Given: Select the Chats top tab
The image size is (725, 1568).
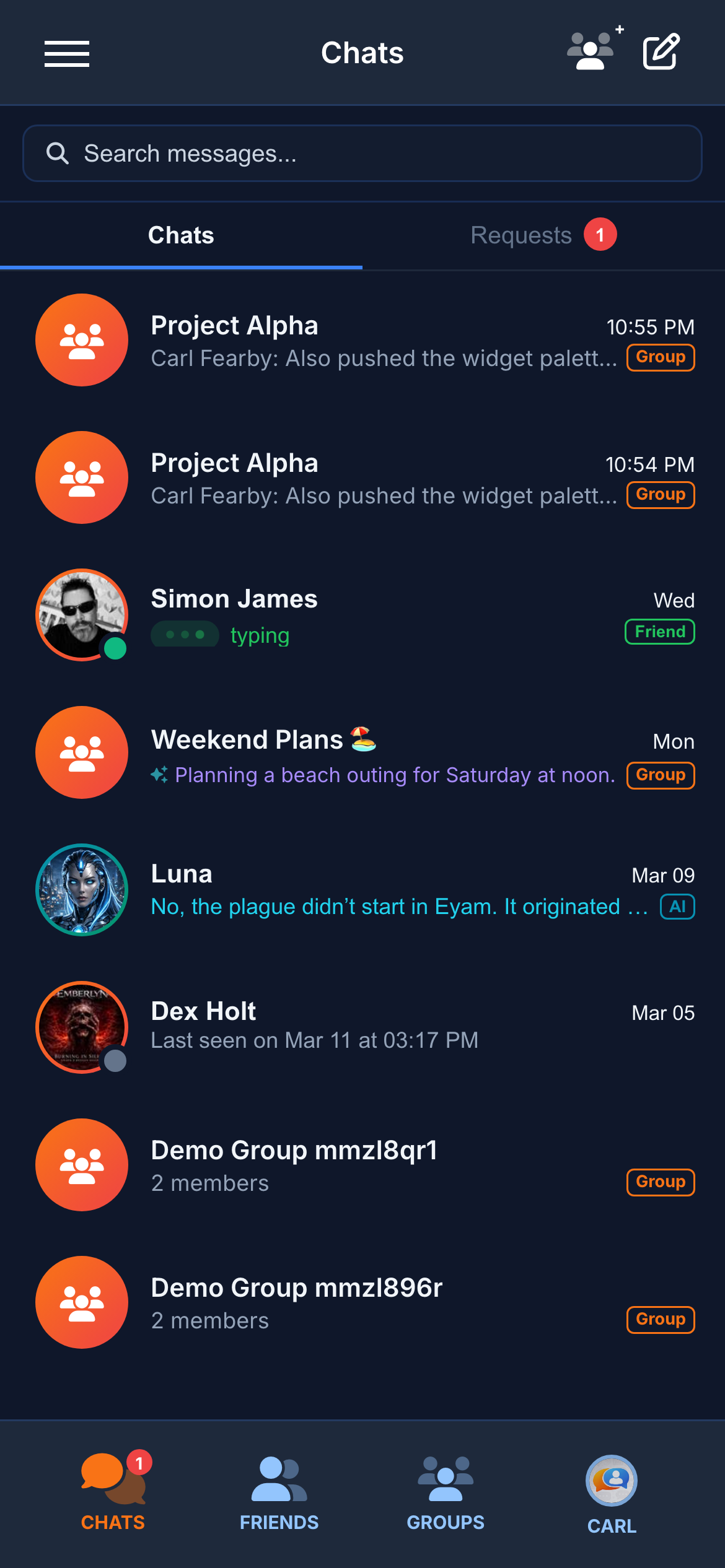Looking at the screenshot, I should (x=181, y=235).
